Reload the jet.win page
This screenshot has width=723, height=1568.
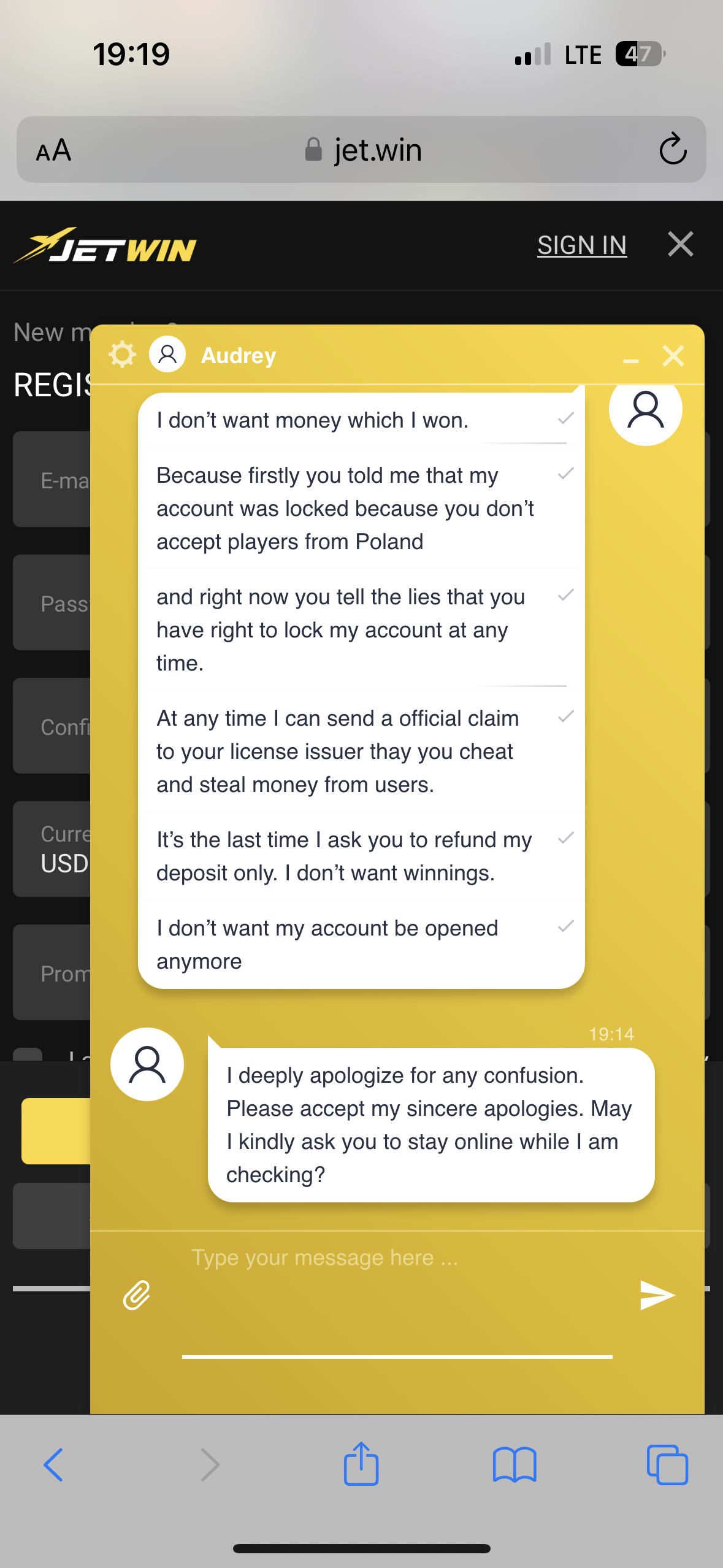(x=672, y=149)
